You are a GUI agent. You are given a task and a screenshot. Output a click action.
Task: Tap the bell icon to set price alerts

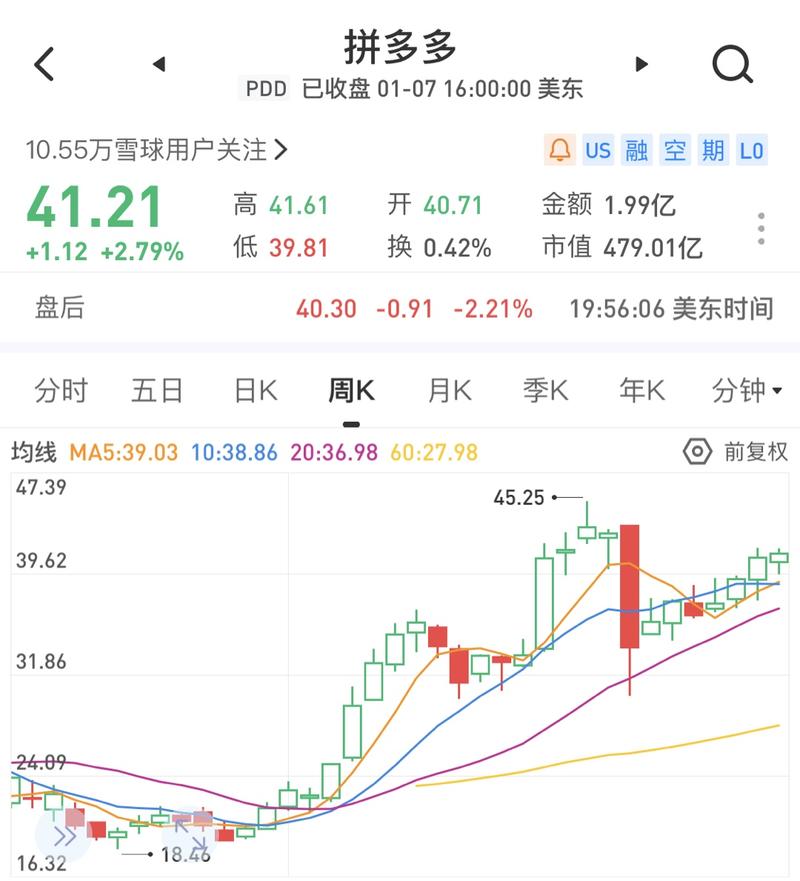[557, 150]
